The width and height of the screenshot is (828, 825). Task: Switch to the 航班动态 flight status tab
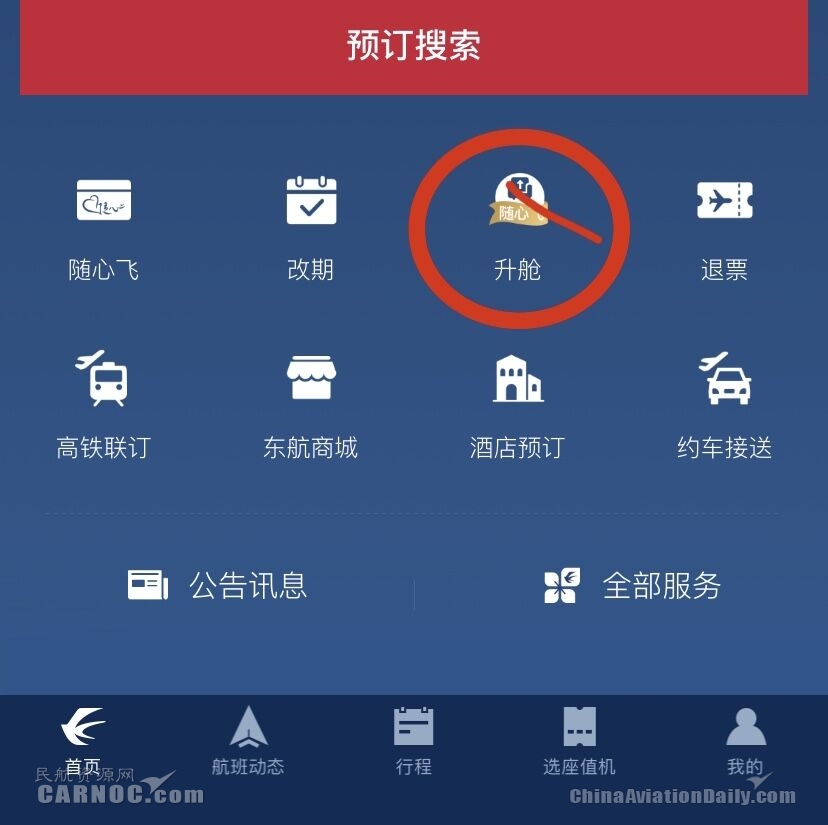(248, 742)
